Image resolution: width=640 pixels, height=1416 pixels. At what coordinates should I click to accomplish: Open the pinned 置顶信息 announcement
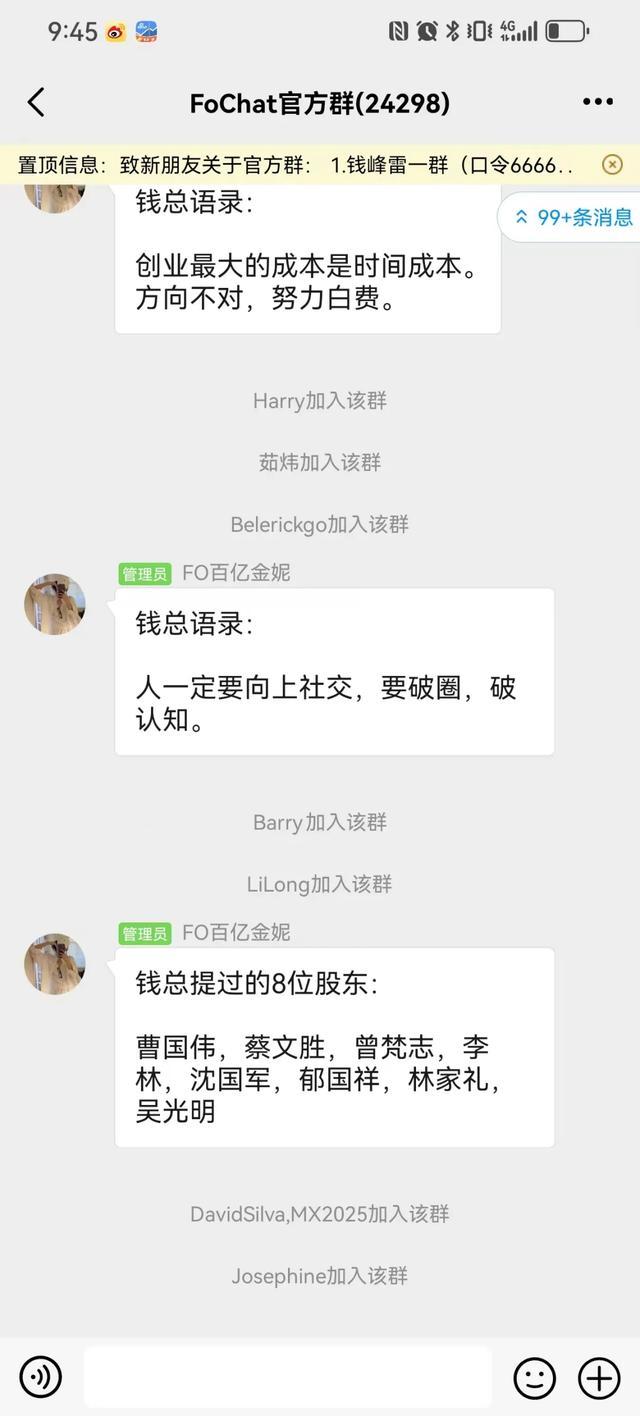[300, 165]
